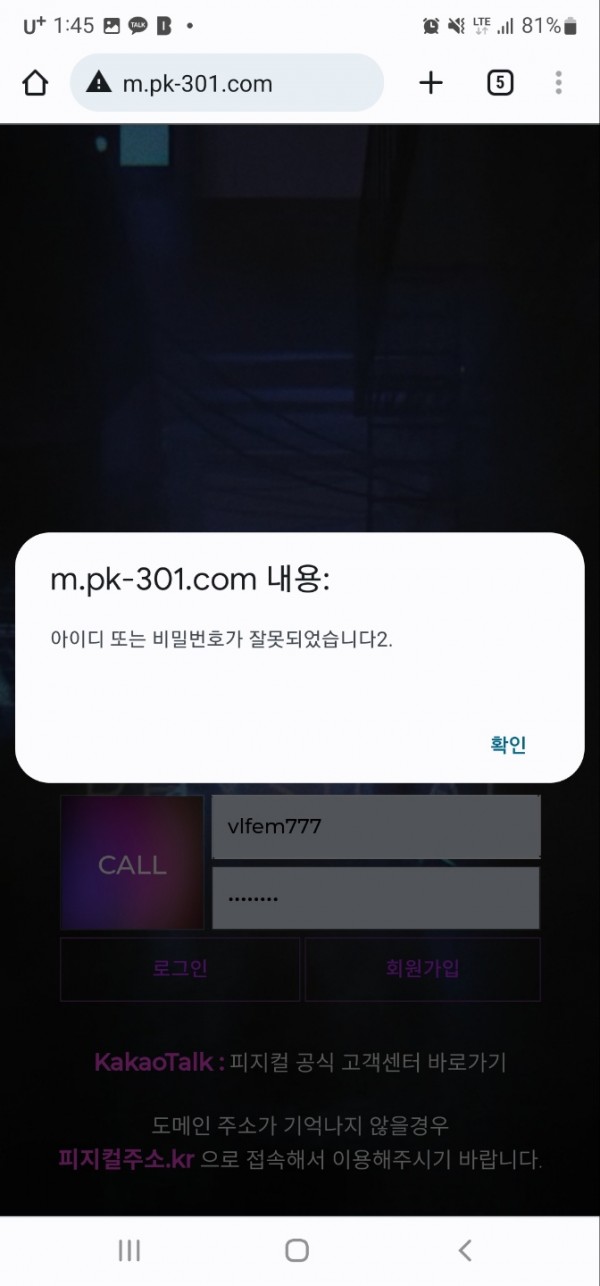Open the tab switcher showing 5 tabs

coord(500,83)
